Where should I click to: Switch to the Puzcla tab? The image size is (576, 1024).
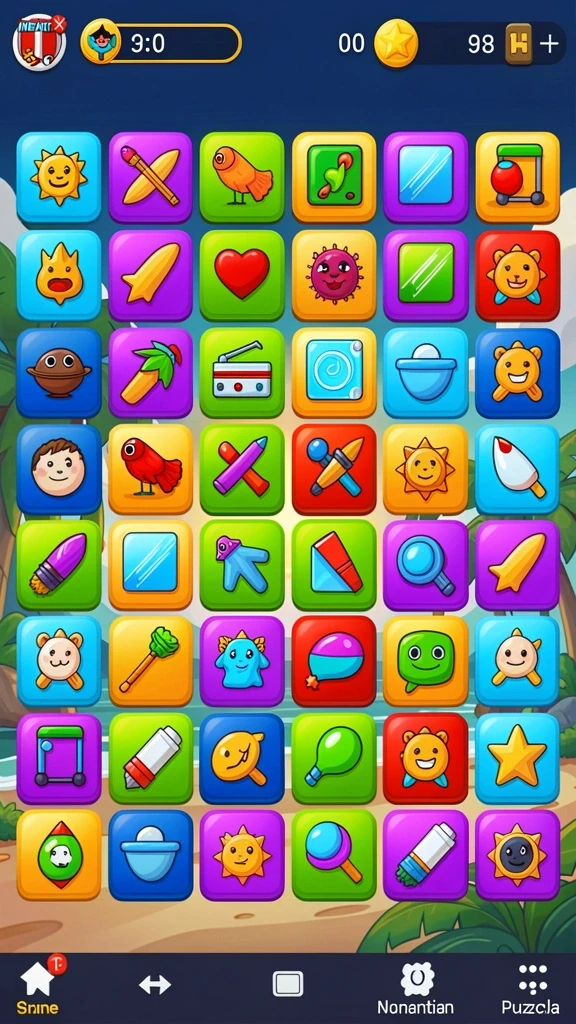pyautogui.click(x=530, y=989)
